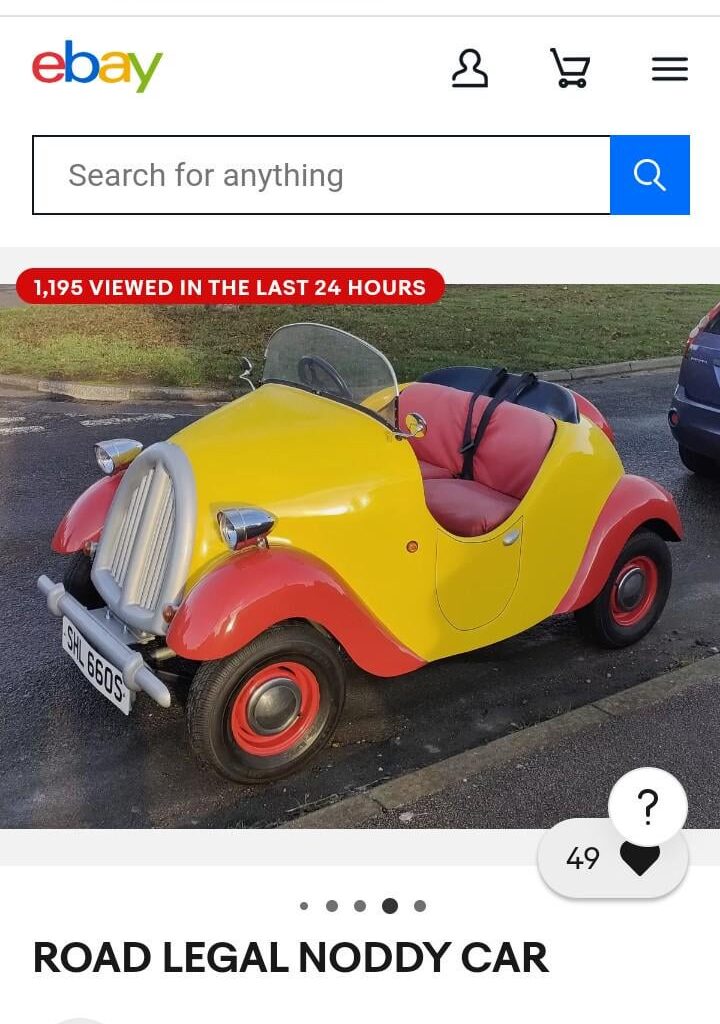Image resolution: width=720 pixels, height=1024 pixels.
Task: Open the hamburger menu
Action: pyautogui.click(x=669, y=69)
